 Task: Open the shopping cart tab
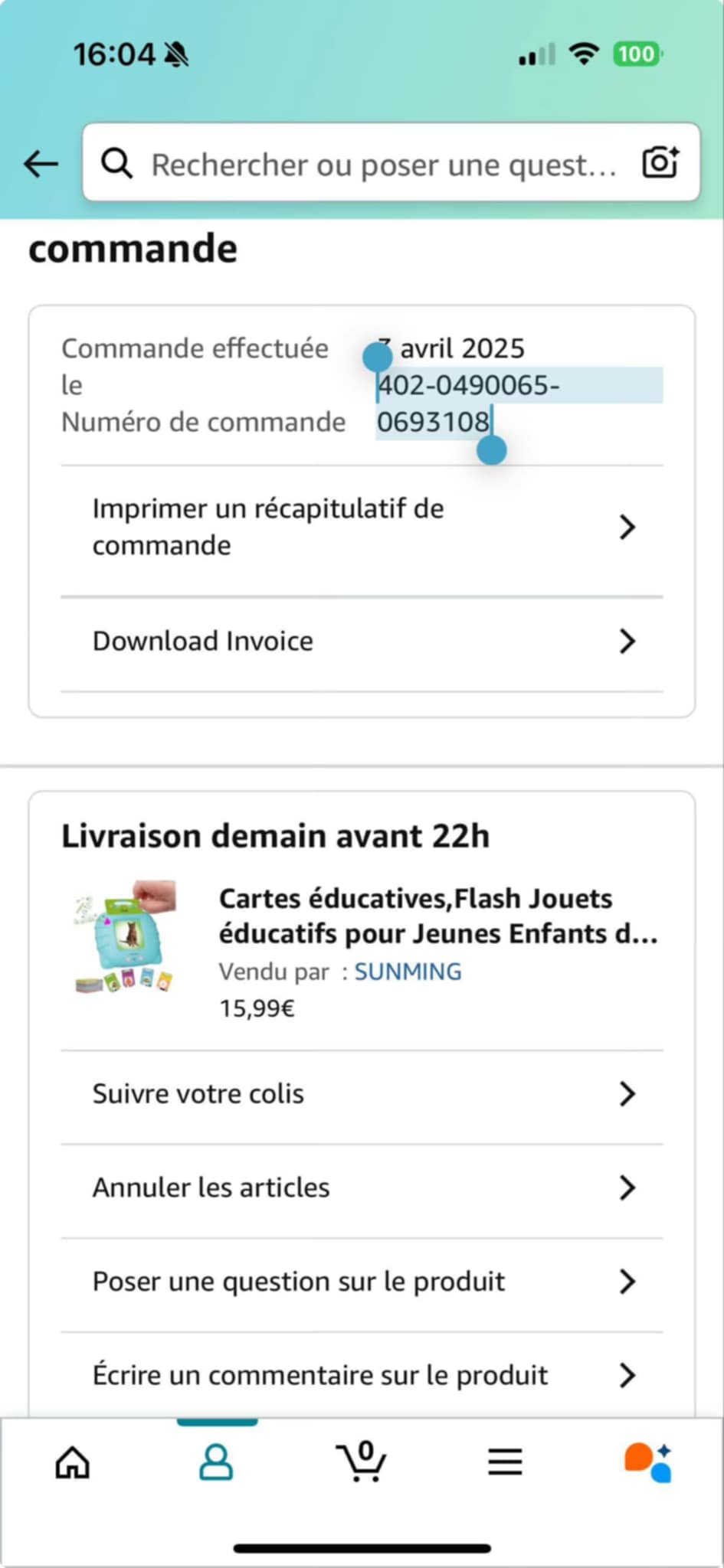[361, 1462]
